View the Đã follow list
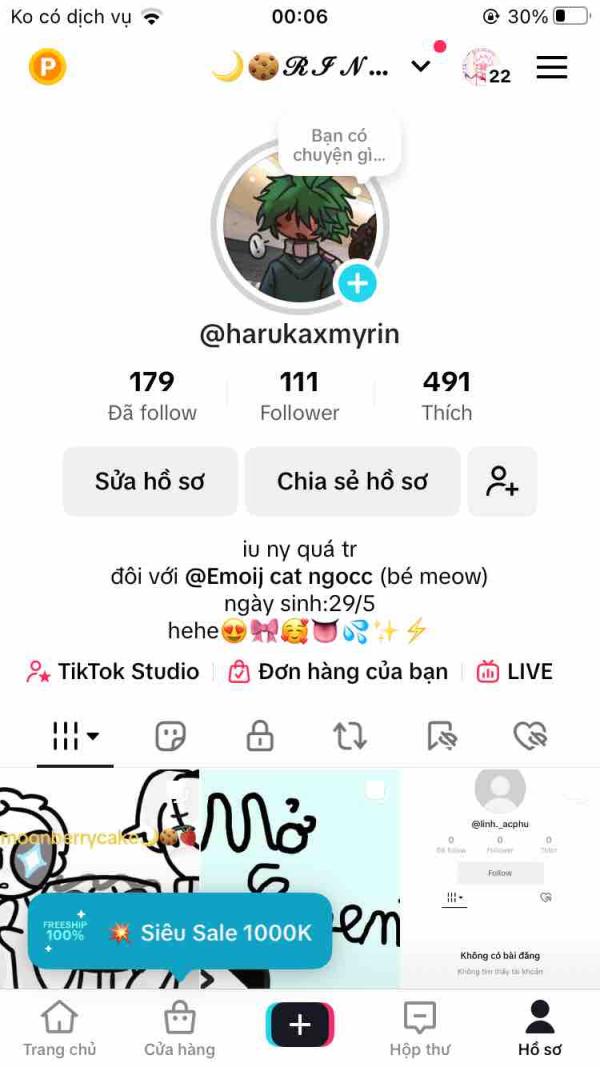The image size is (600, 1067). click(152, 395)
